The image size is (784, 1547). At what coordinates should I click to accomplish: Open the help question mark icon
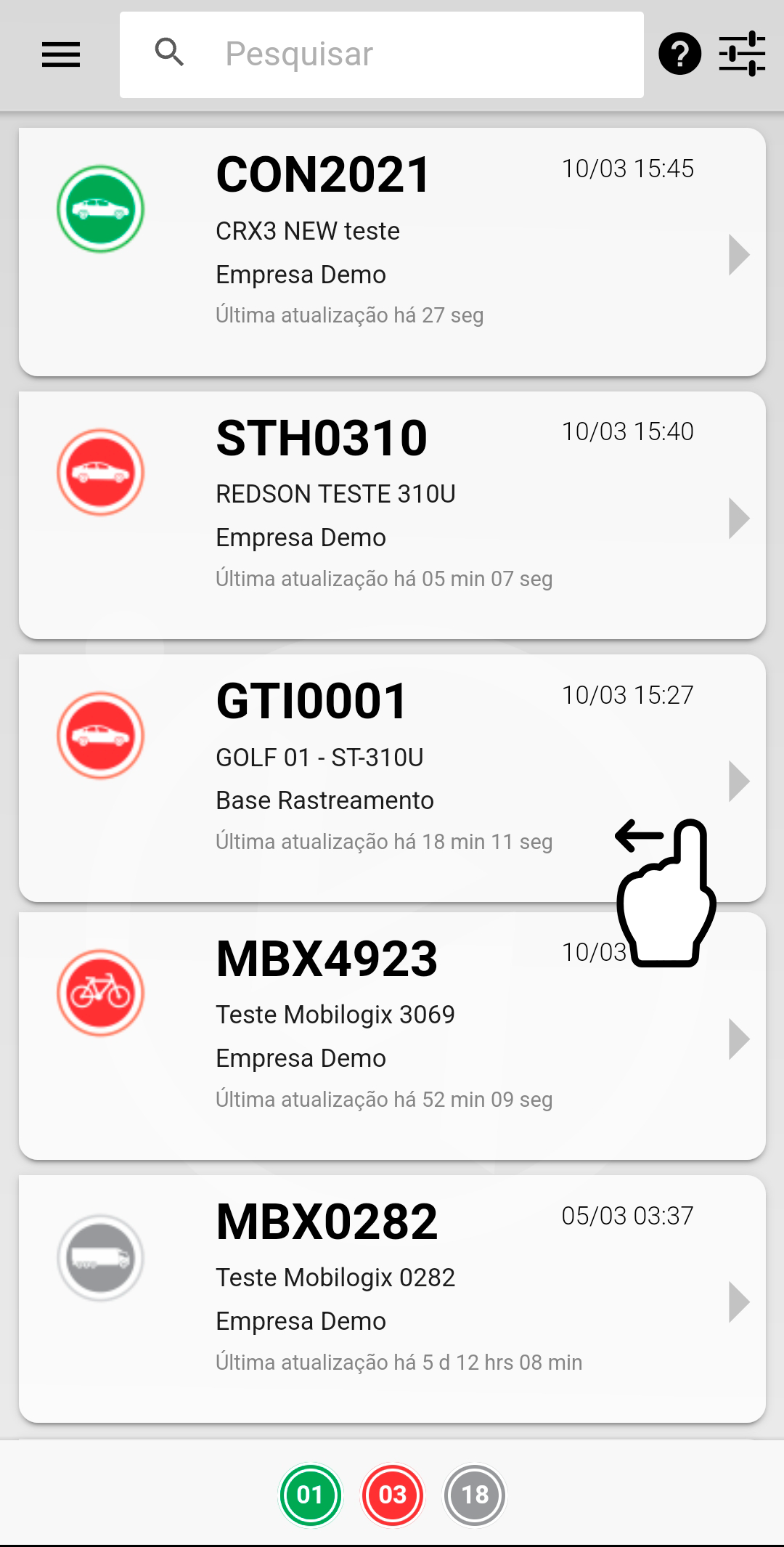679,54
